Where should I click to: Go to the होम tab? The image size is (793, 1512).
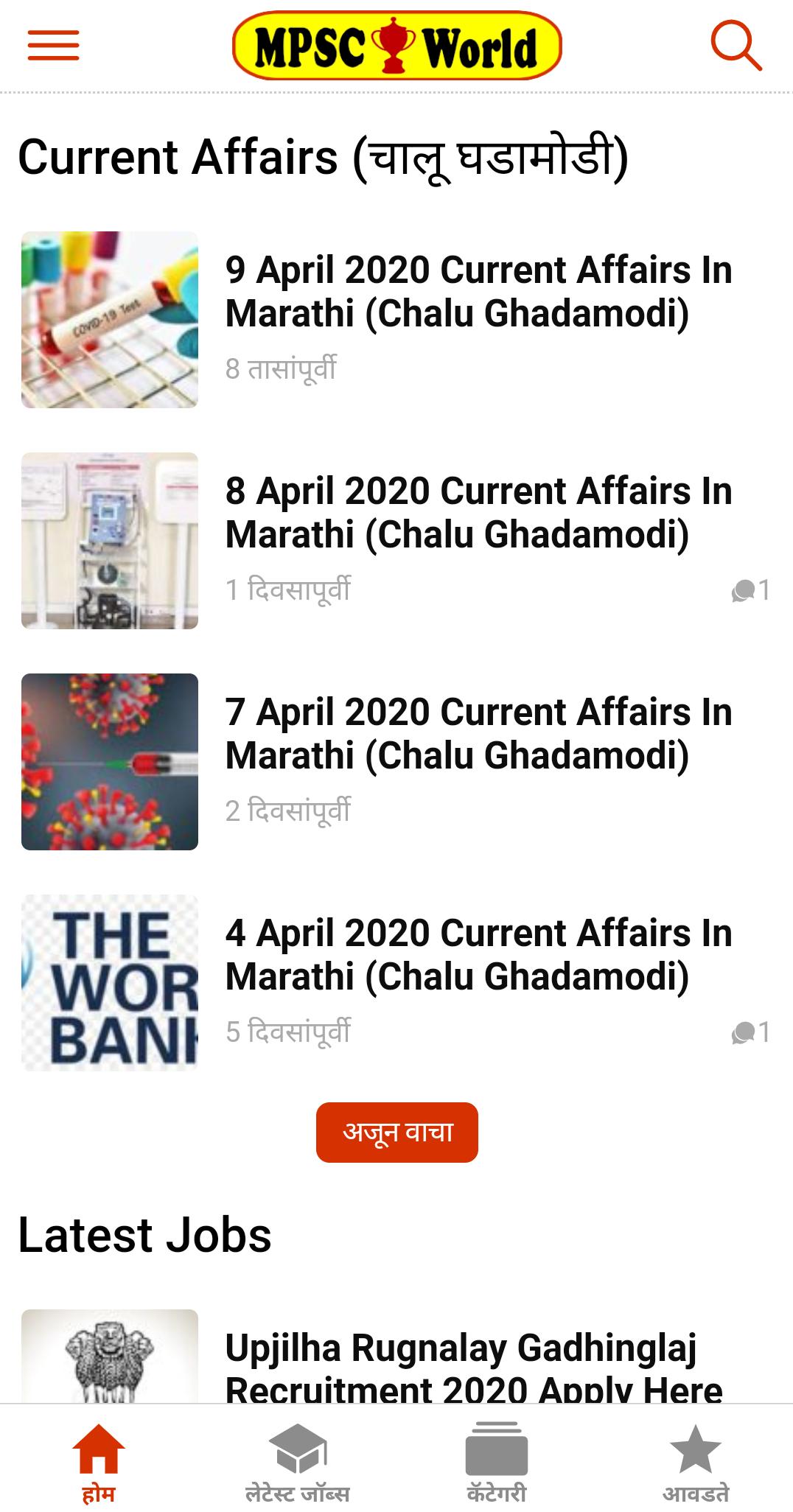[x=99, y=1462]
